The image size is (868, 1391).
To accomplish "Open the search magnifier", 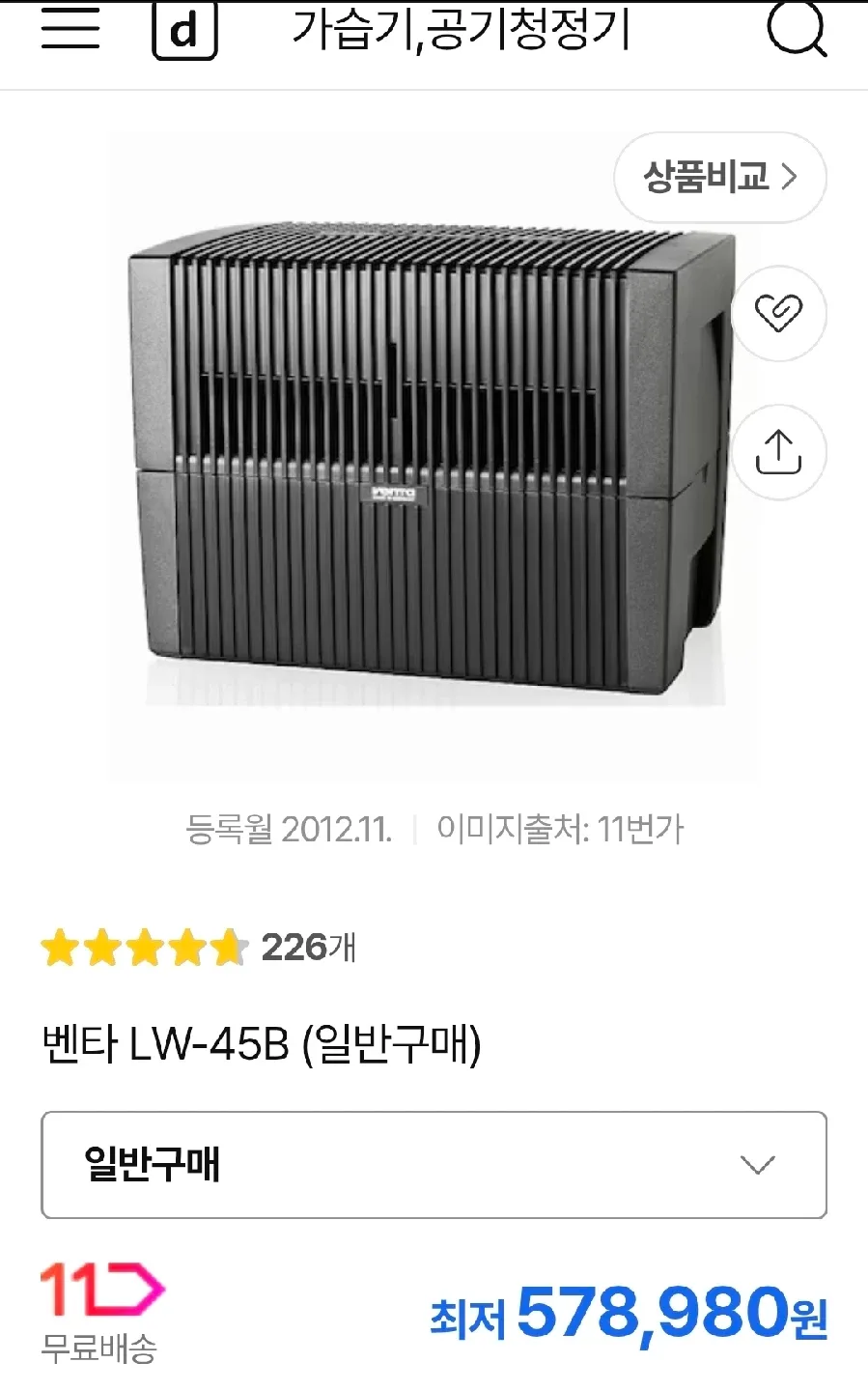I will (797, 29).
